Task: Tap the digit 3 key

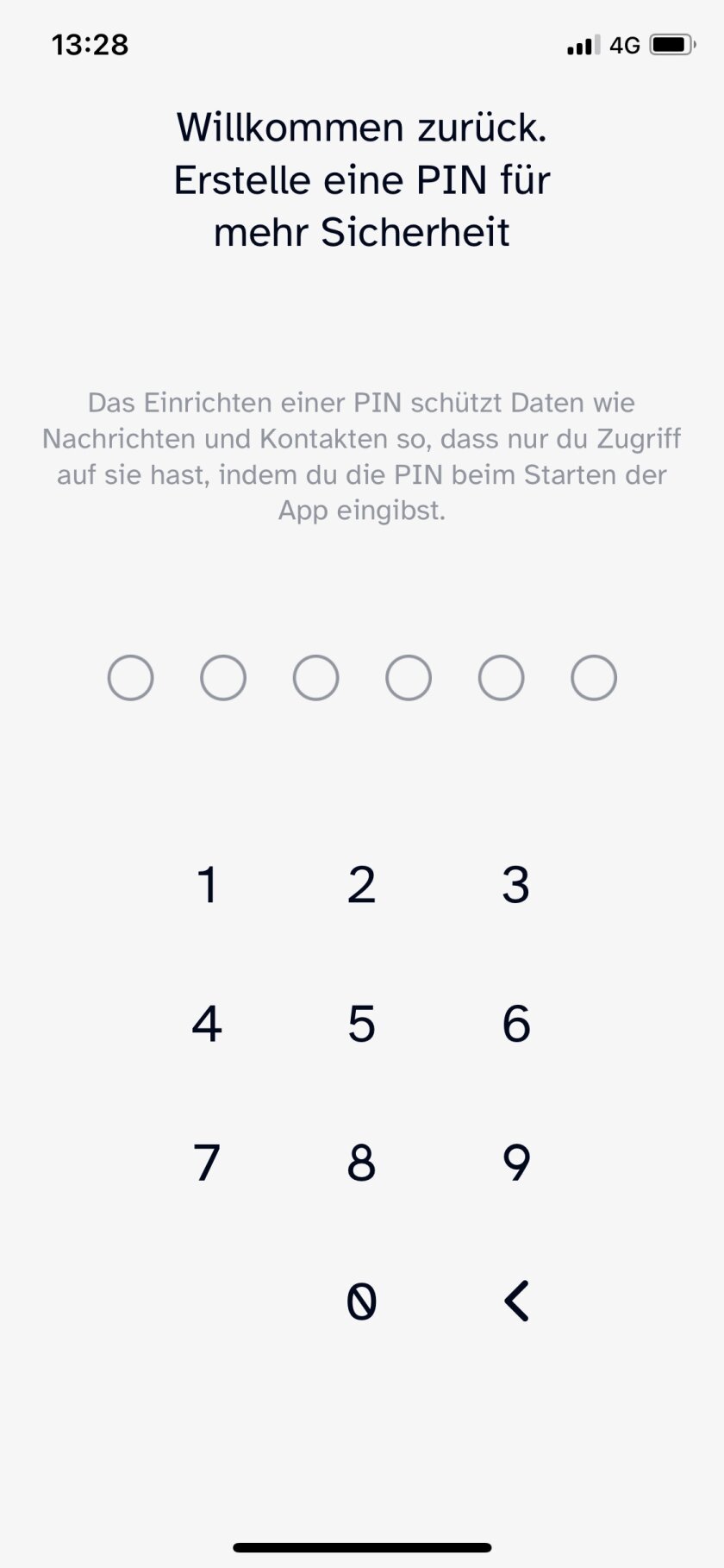Action: tap(515, 884)
